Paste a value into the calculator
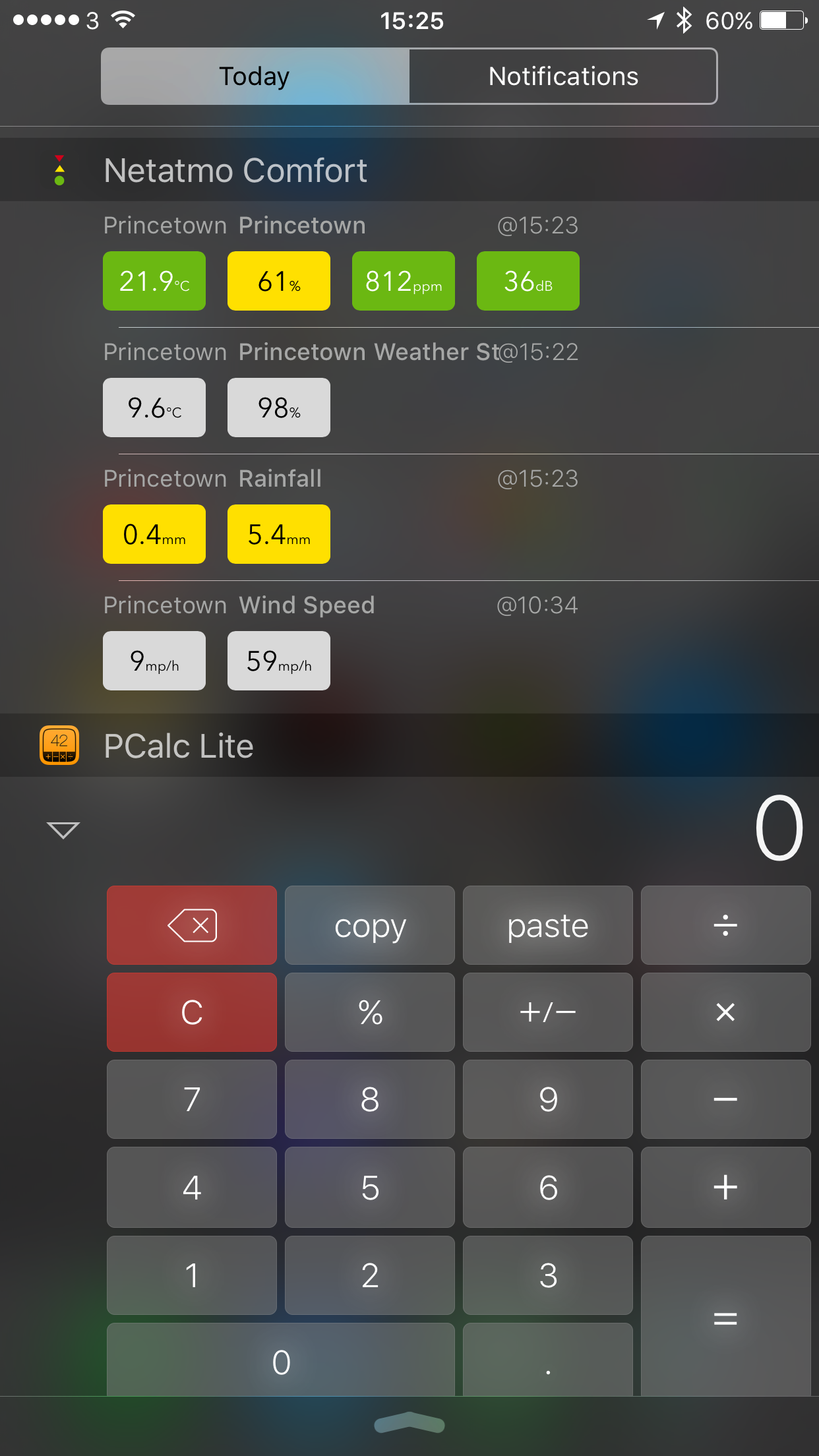 (547, 925)
